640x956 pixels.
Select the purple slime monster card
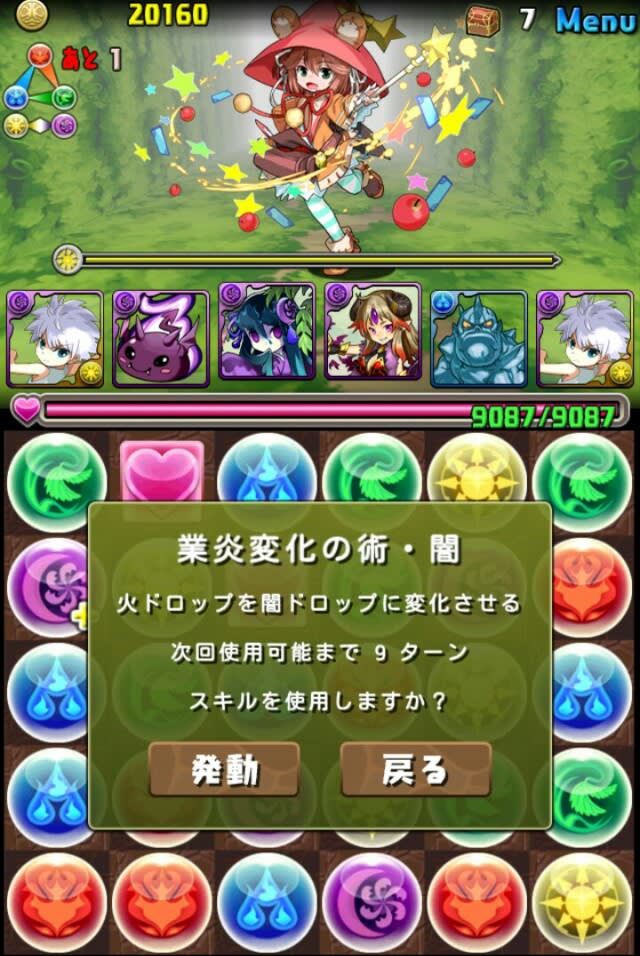tap(160, 338)
